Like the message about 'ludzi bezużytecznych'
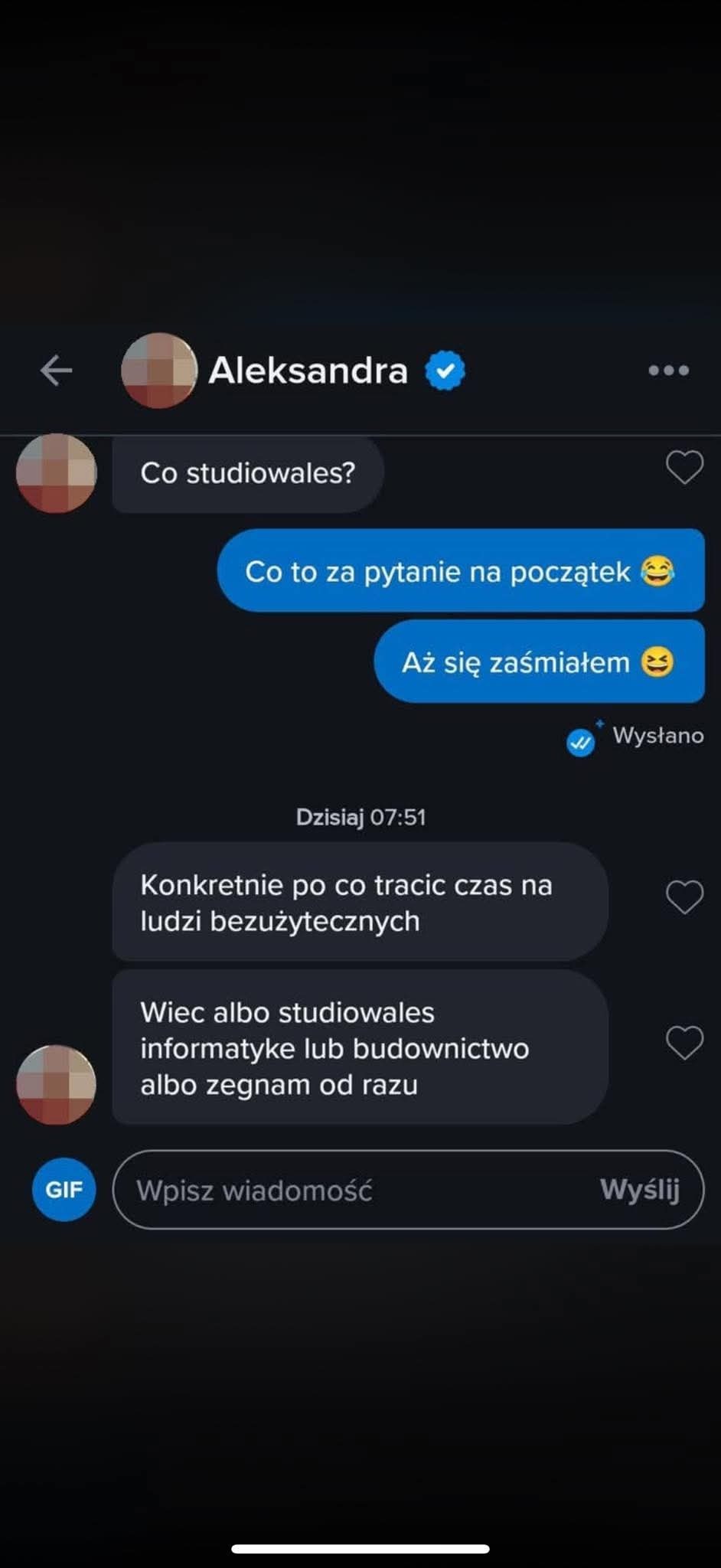 684,897
